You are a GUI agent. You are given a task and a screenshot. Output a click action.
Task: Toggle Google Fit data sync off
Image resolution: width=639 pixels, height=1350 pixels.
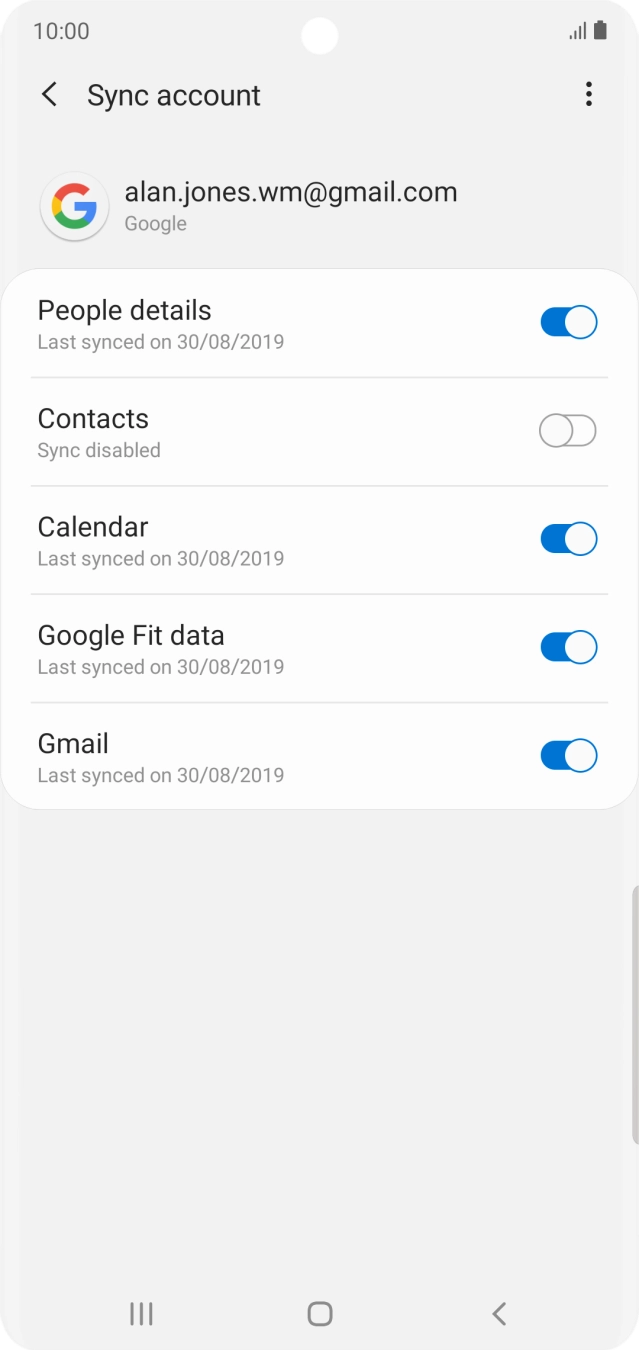point(568,647)
